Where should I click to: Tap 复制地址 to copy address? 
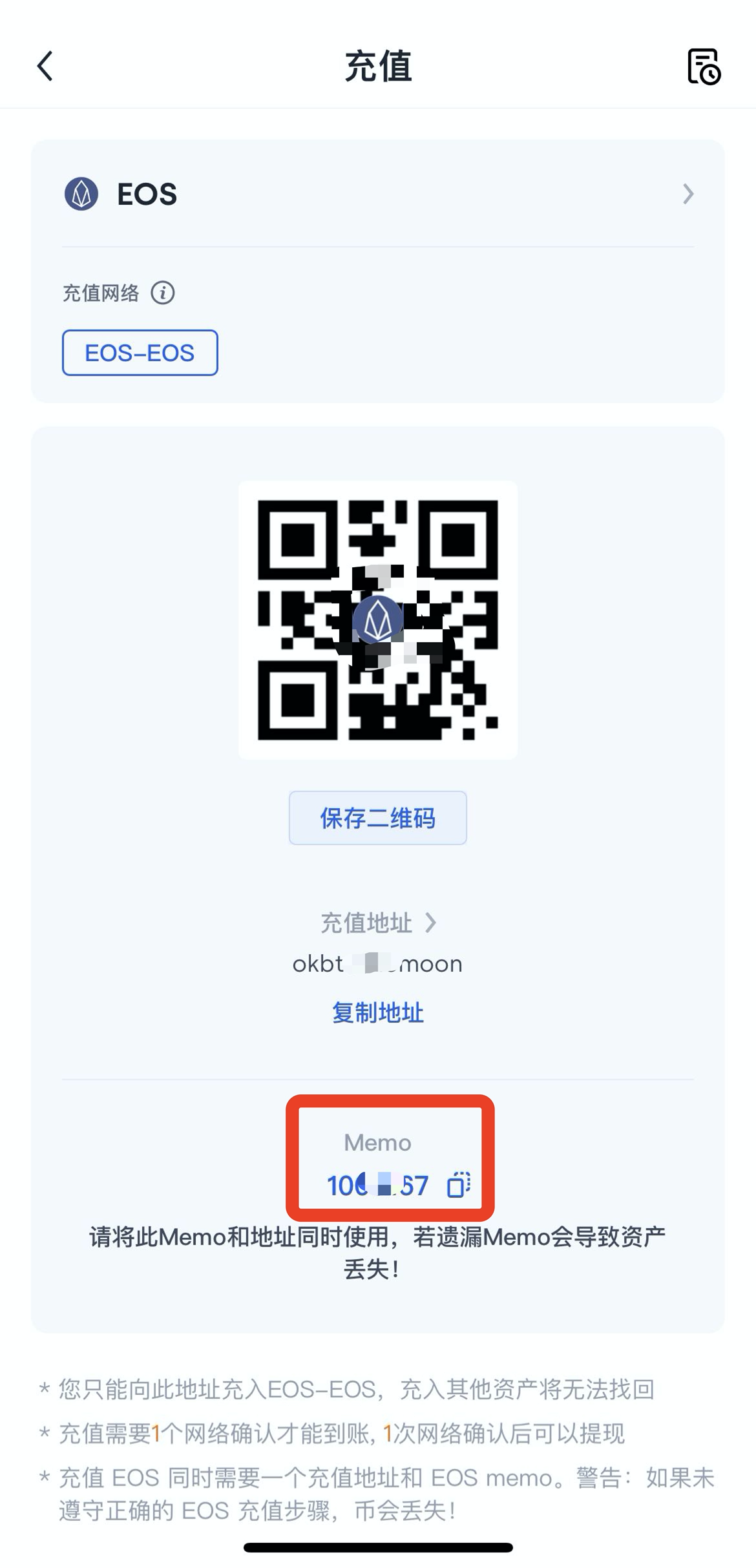[377, 1012]
